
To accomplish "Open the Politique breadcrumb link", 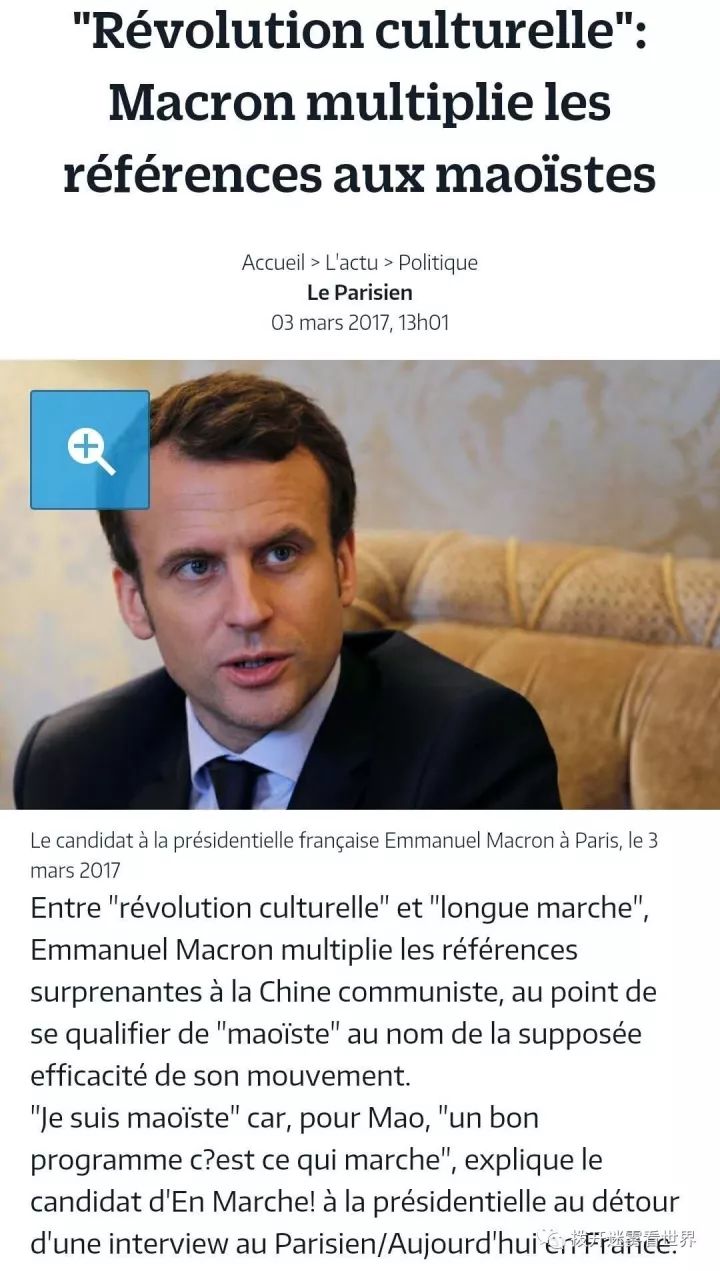I will [438, 263].
